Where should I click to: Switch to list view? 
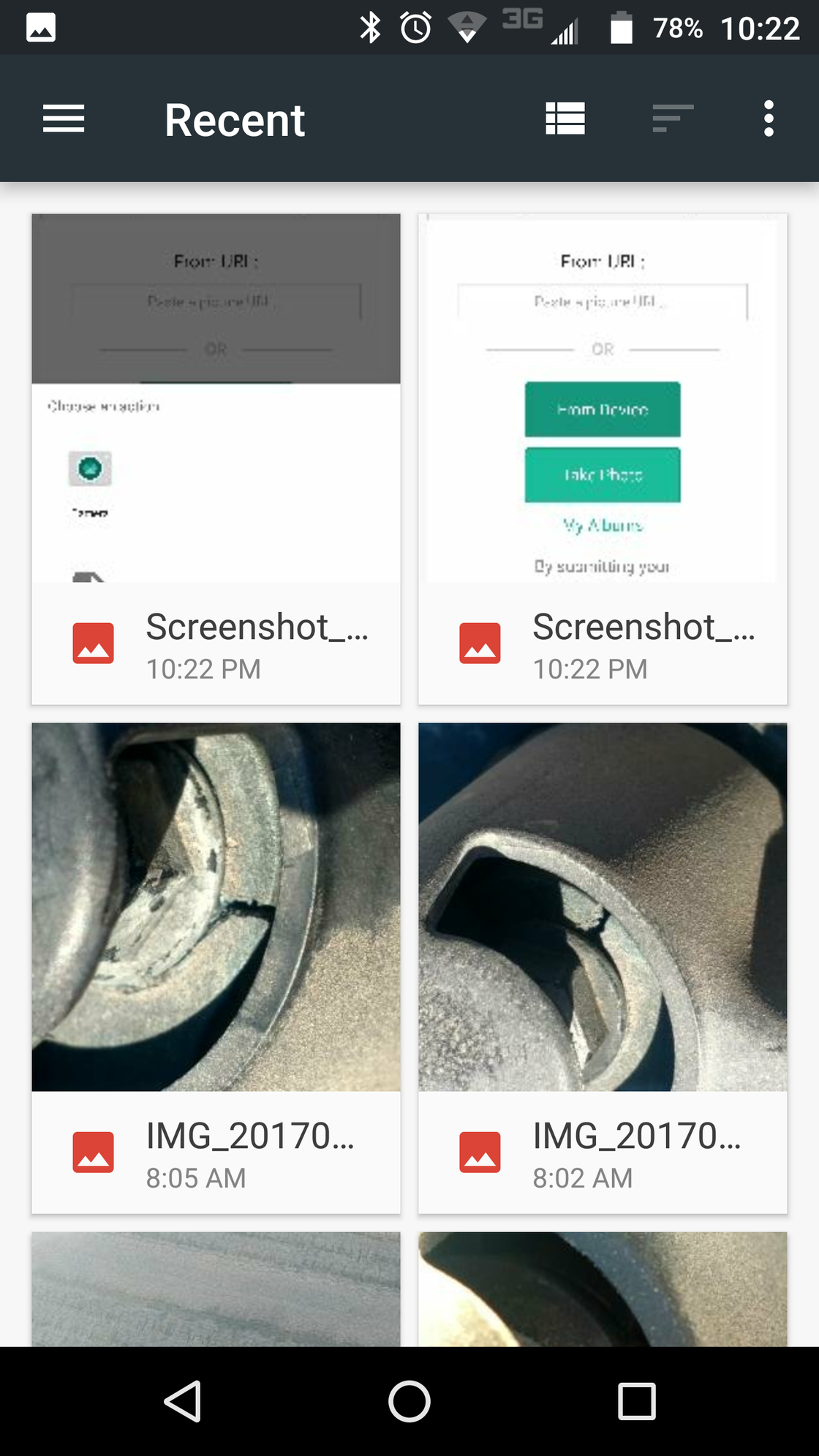[x=565, y=118]
